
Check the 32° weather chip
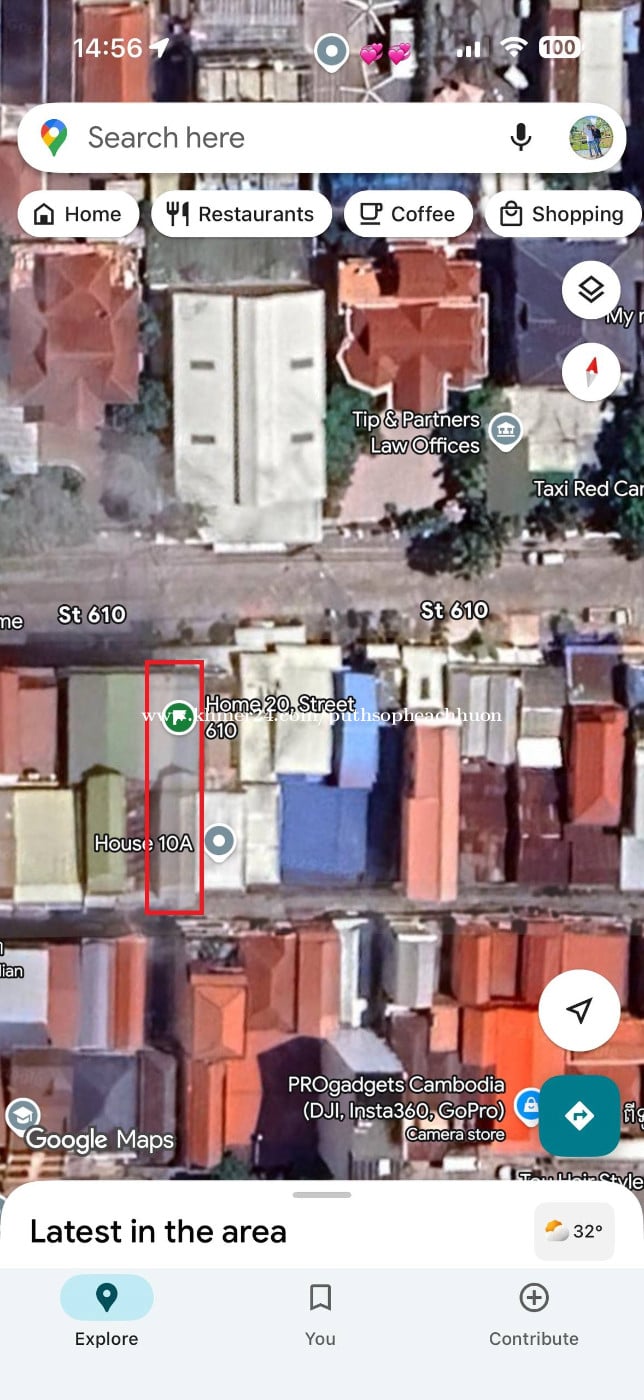click(x=574, y=1231)
